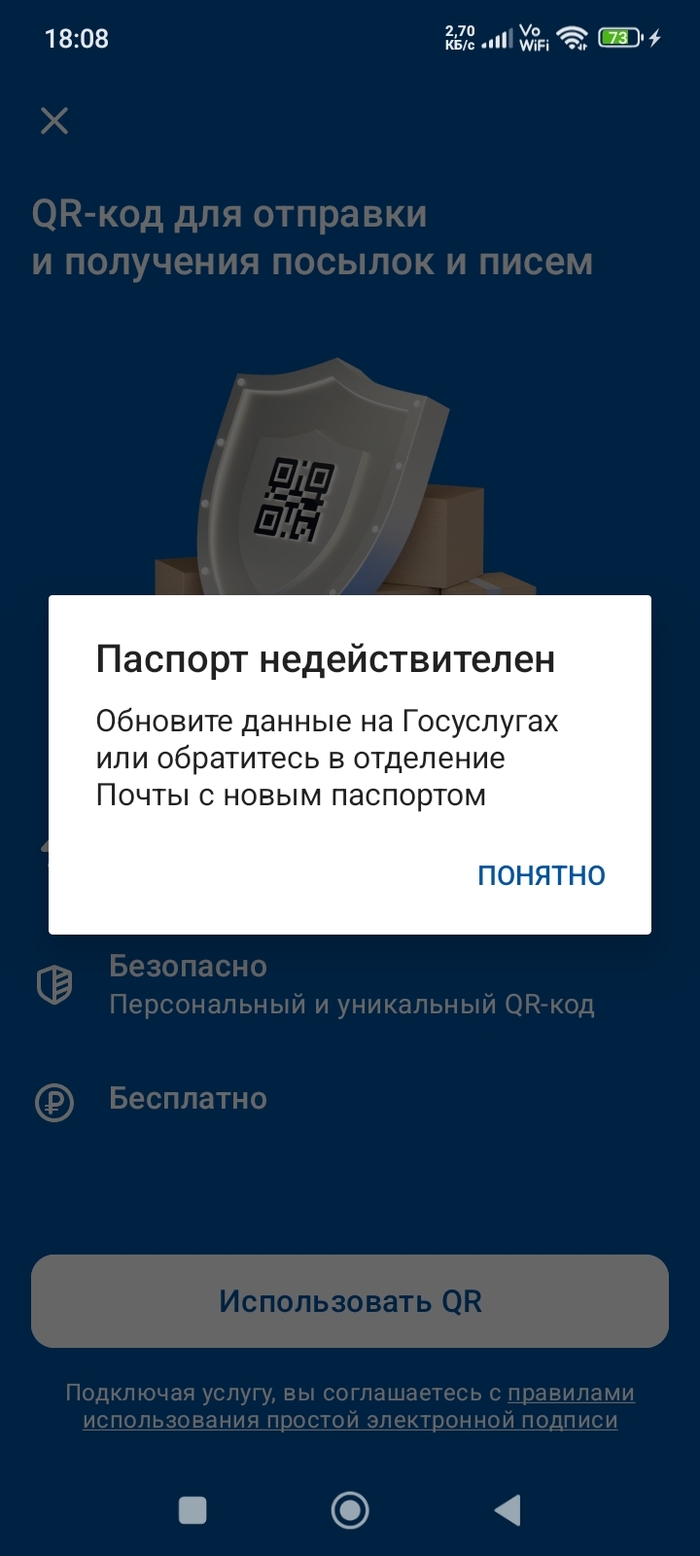Go back with the system back button
Screen dimensions: 700x1556
pyautogui.click(x=508, y=1509)
